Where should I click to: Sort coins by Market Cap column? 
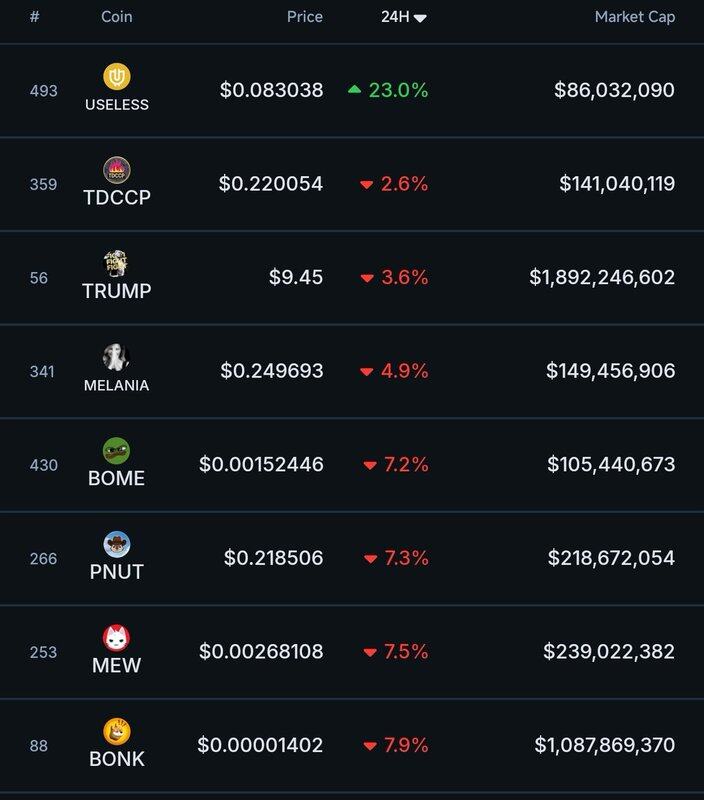click(634, 17)
